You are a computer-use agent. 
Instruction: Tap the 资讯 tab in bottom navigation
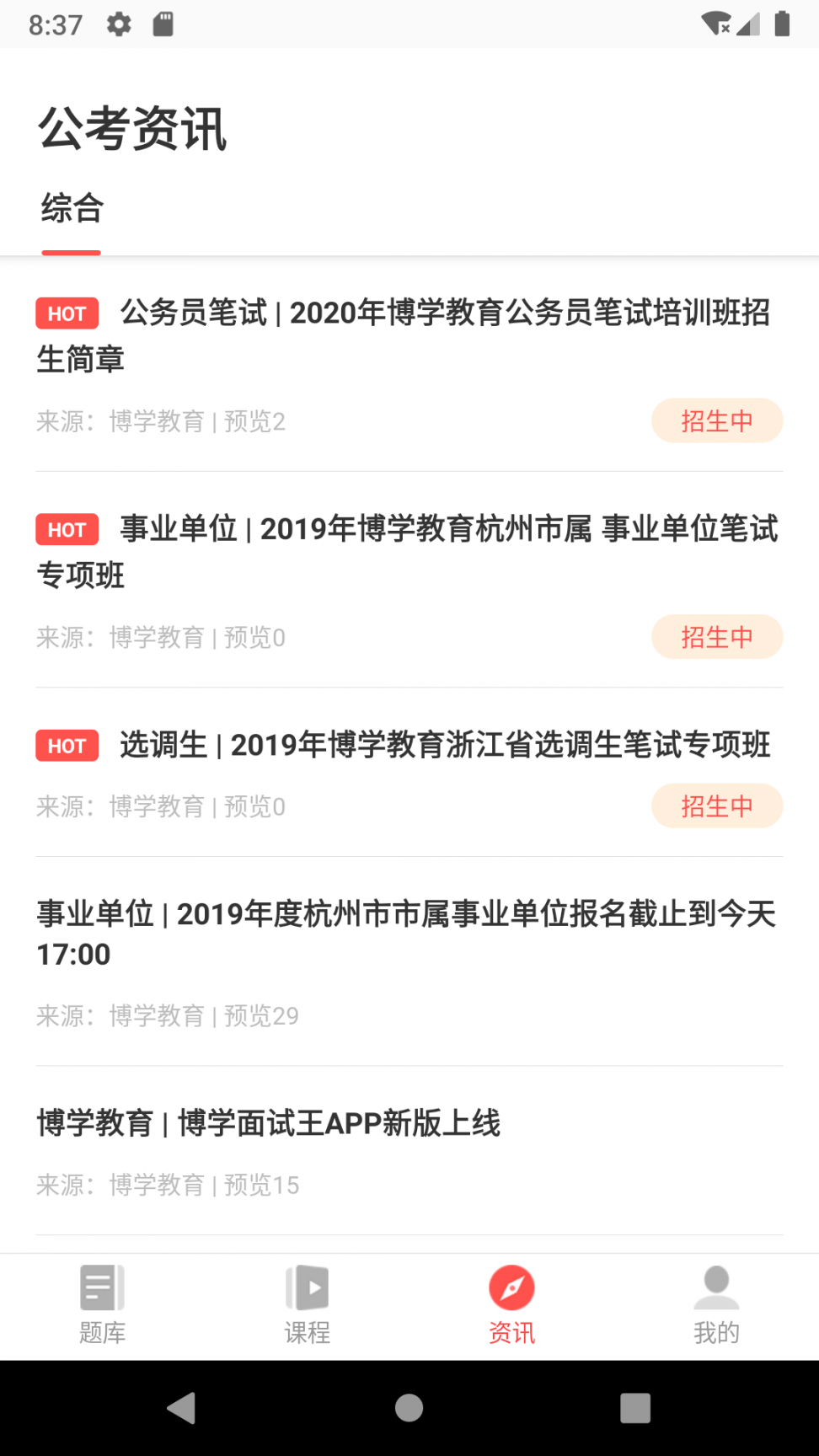pyautogui.click(x=511, y=1304)
